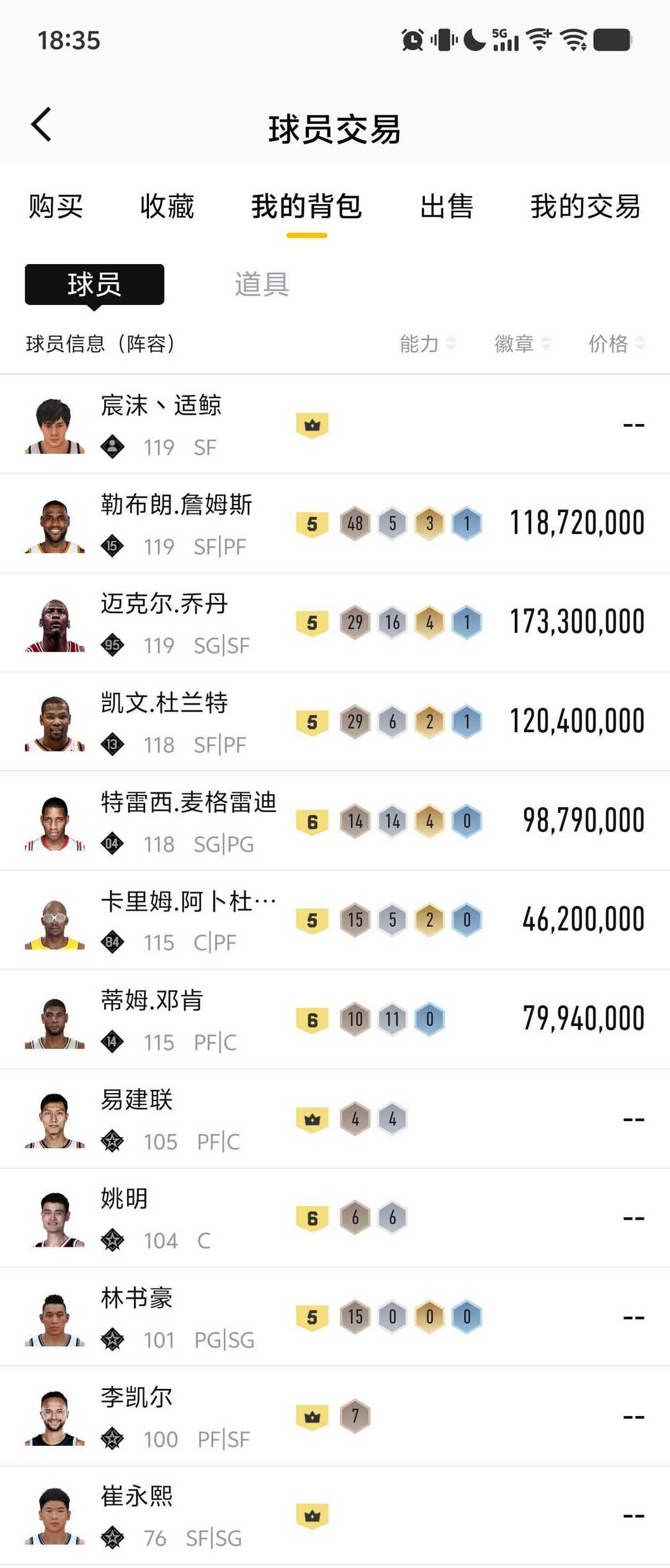Switch to the 道具 sub-tab
Image resolution: width=670 pixels, height=1568 pixels.
click(x=262, y=285)
